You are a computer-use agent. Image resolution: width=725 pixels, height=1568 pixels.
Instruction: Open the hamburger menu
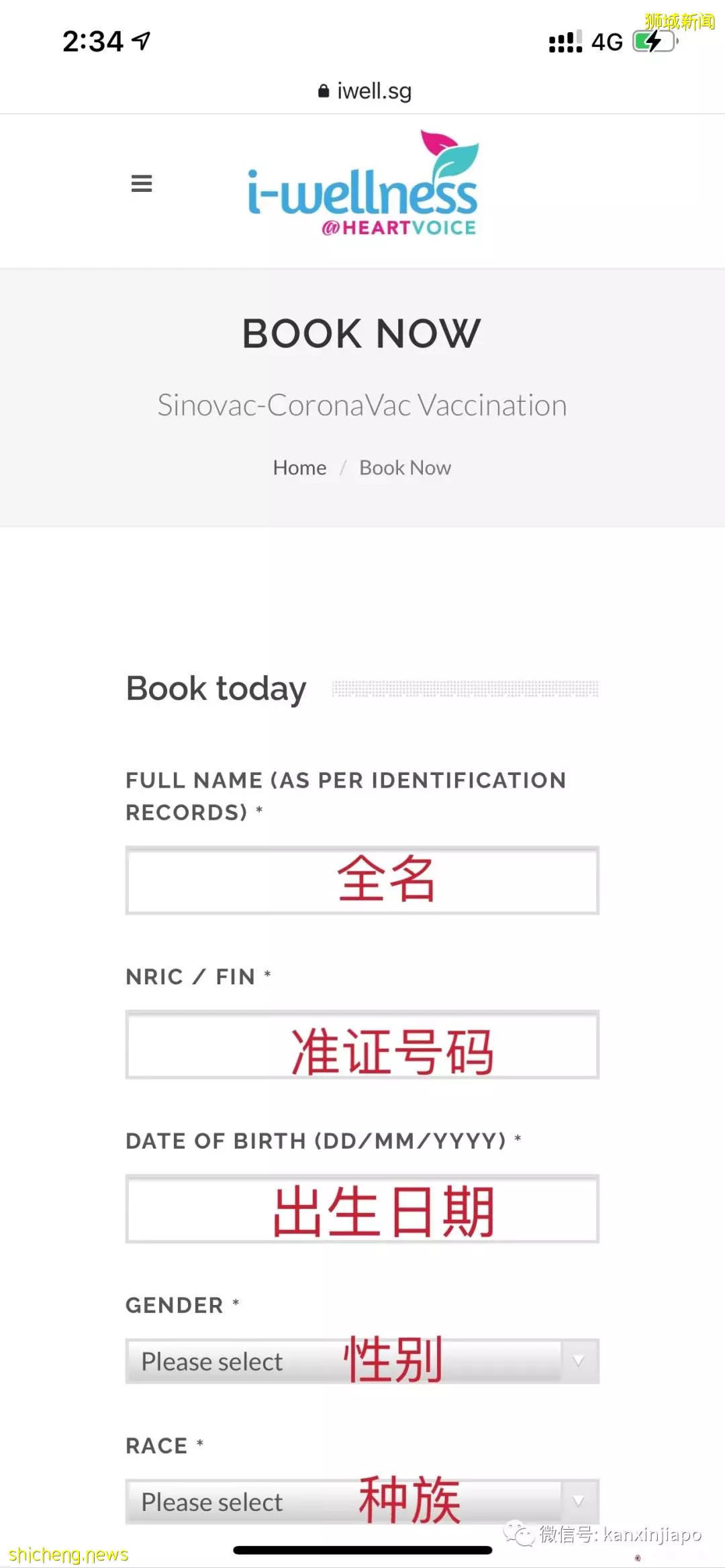142,183
